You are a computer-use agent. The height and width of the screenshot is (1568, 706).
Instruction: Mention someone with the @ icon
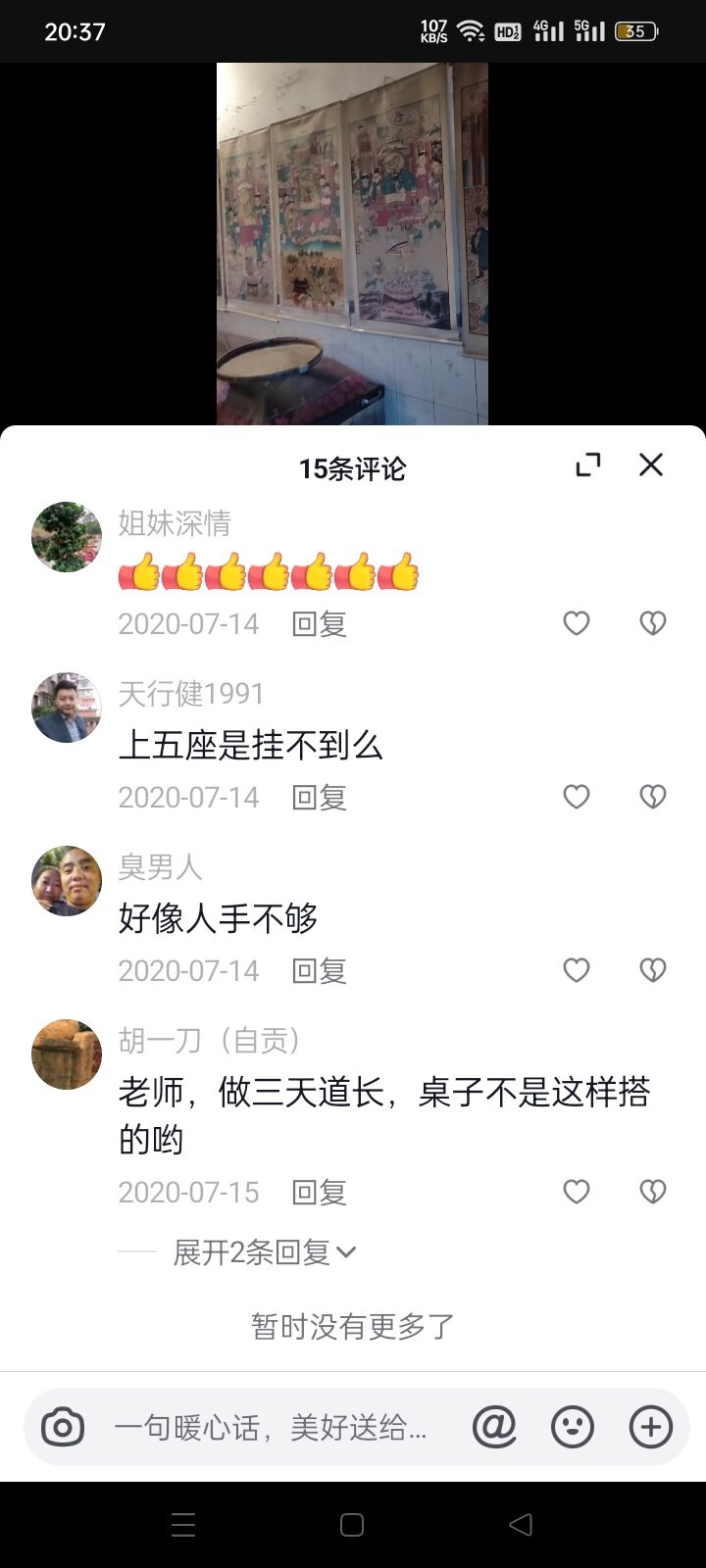point(494,1427)
